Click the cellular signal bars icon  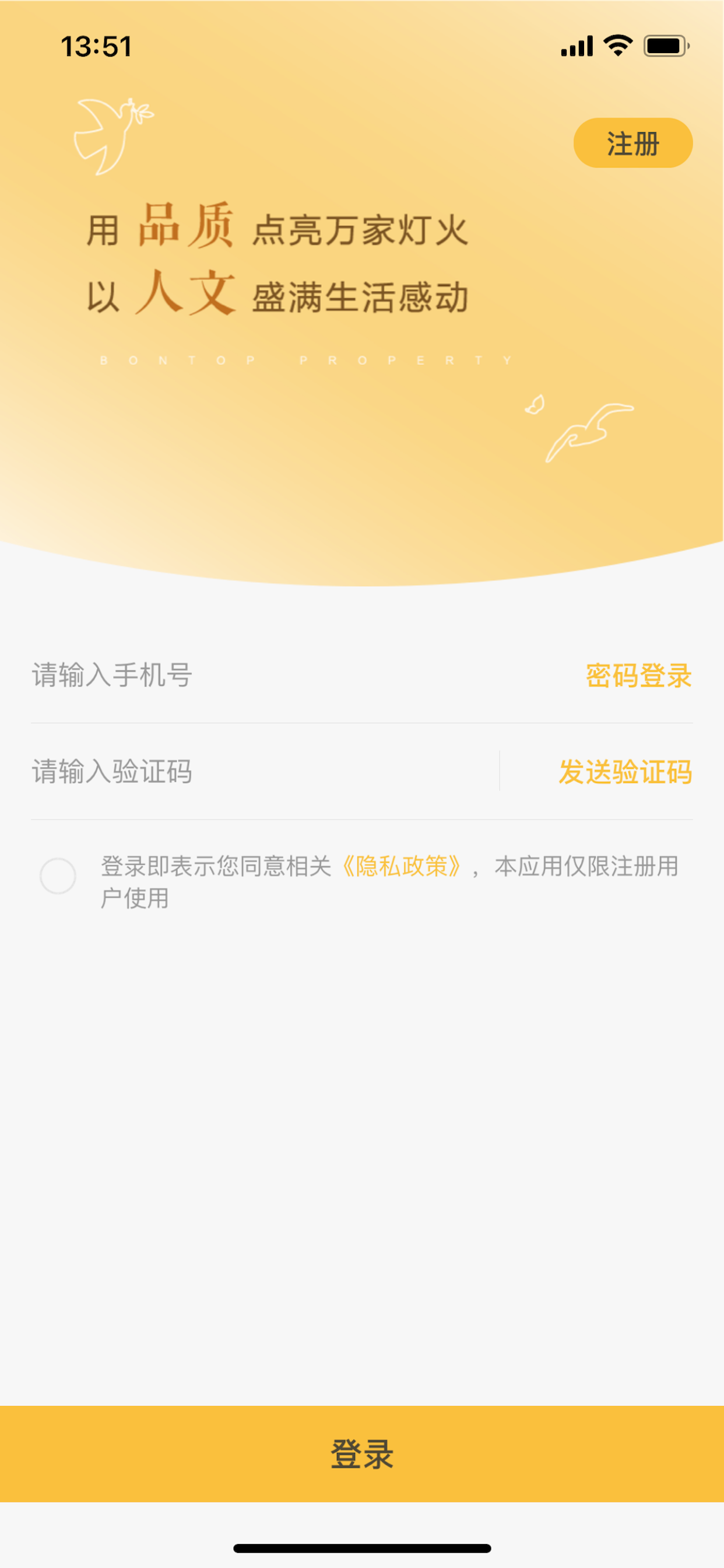[577, 45]
